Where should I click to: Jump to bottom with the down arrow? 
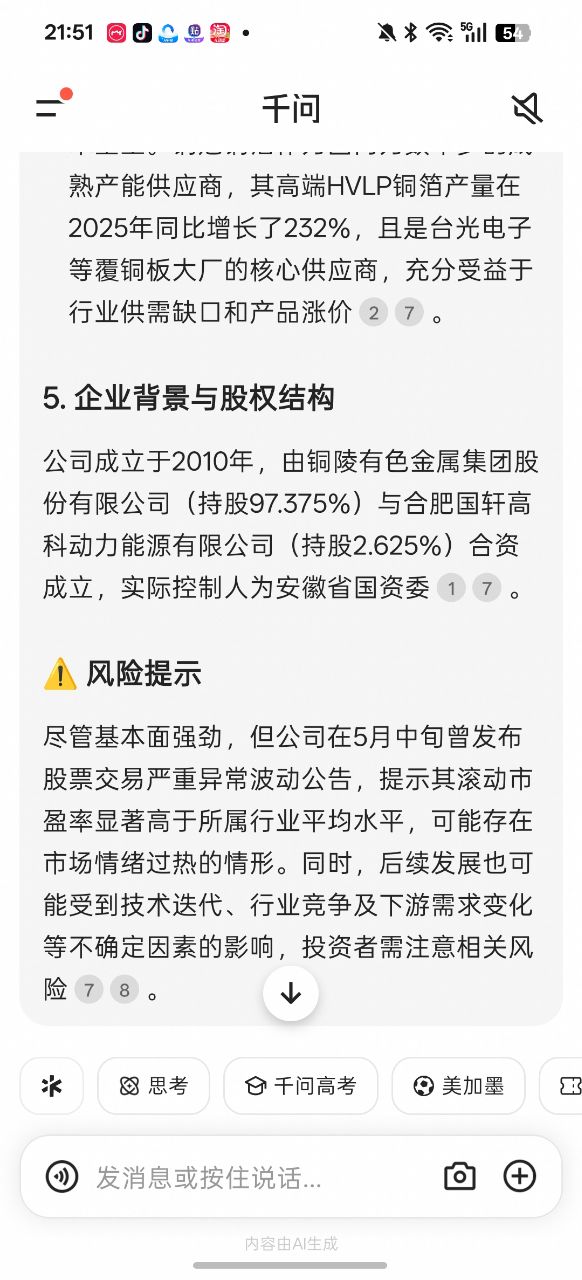pyautogui.click(x=291, y=993)
